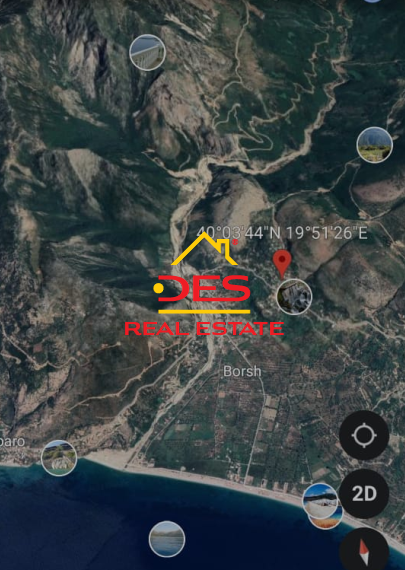
Task: Open beach photo bubble beside 2D button
Action: 320,501
